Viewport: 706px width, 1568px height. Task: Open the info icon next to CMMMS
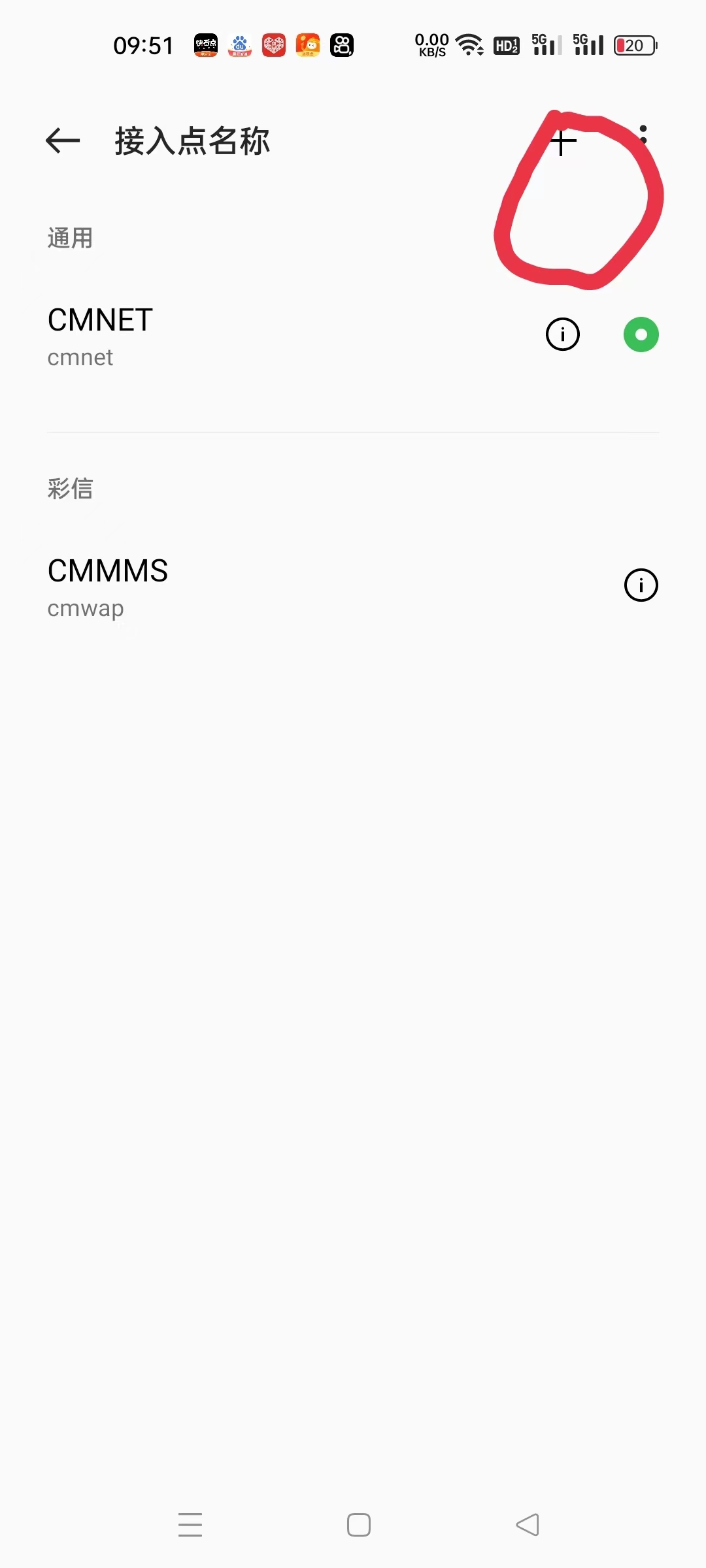[x=640, y=585]
